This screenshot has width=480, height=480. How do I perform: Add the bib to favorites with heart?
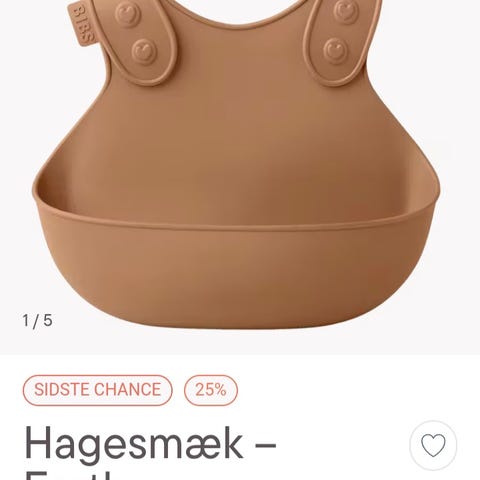pos(433,445)
